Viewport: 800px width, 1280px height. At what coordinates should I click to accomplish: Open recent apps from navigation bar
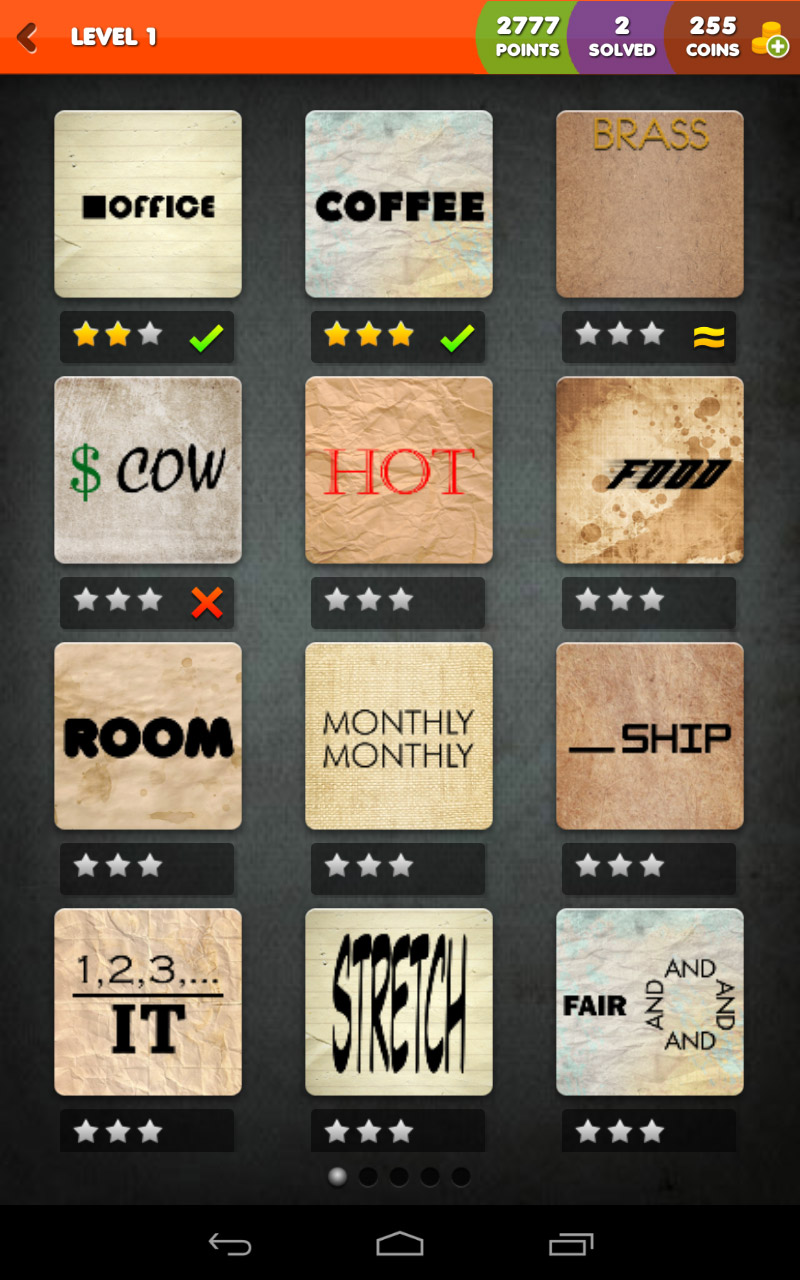(x=571, y=1244)
